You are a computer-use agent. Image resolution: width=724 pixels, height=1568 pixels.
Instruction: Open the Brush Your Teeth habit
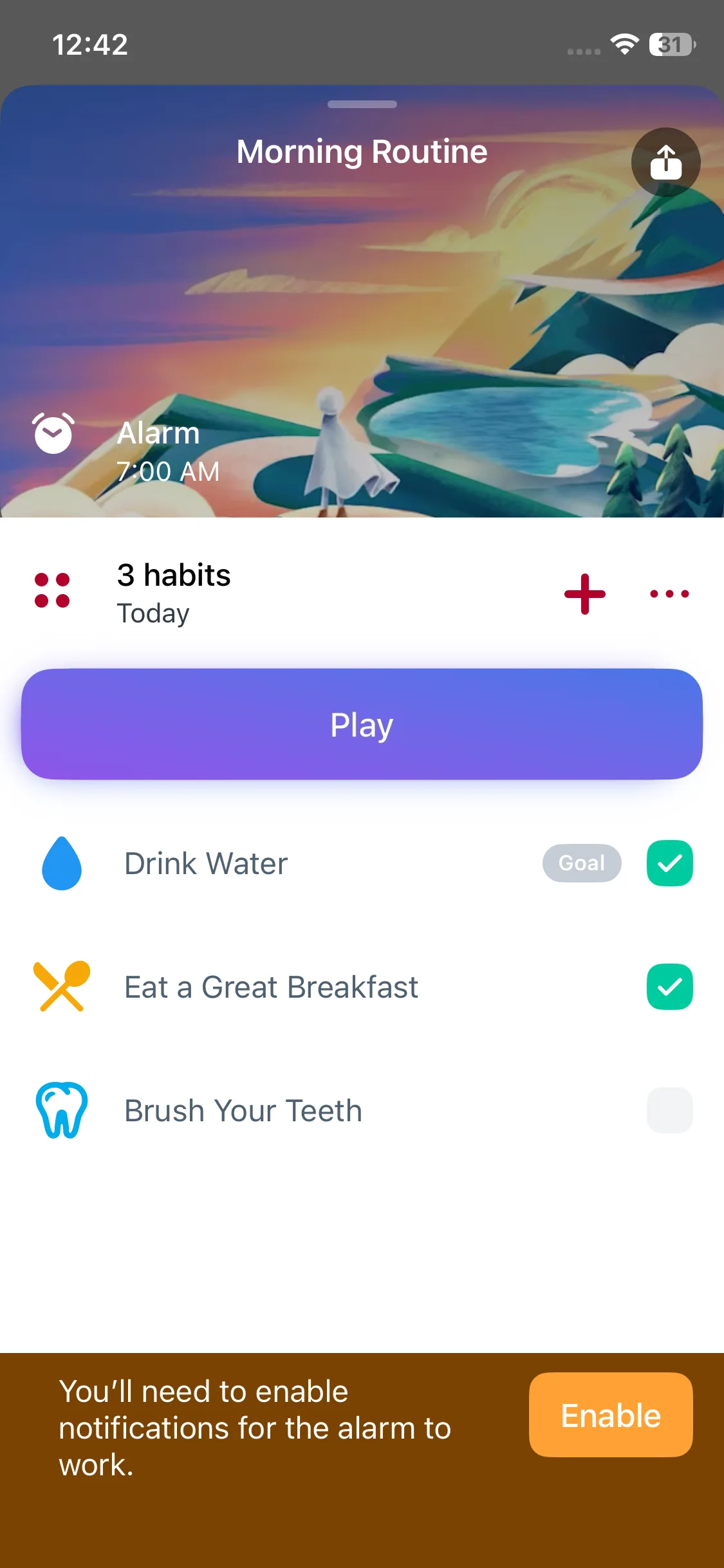(x=243, y=1110)
